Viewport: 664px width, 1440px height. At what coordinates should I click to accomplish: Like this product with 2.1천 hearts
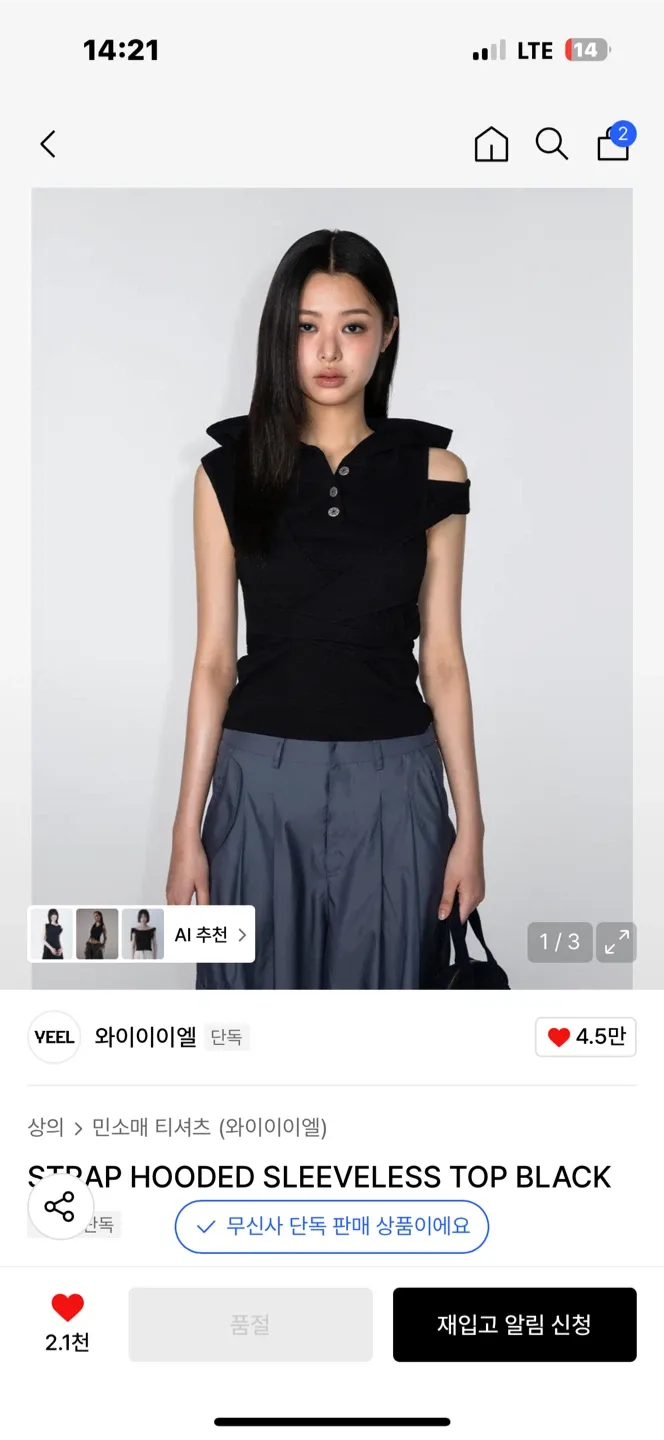pos(67,1322)
